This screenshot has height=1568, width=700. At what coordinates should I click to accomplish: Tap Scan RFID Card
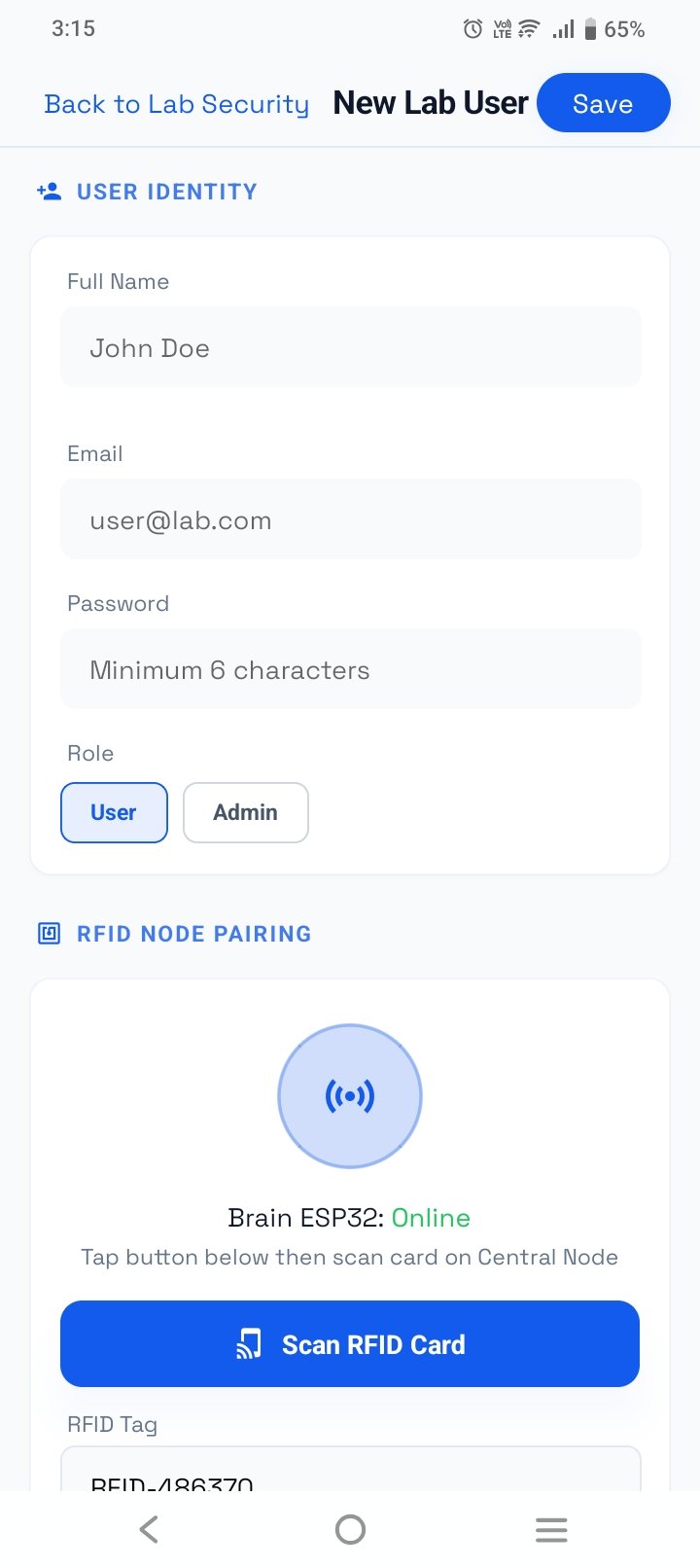pyautogui.click(x=350, y=1344)
